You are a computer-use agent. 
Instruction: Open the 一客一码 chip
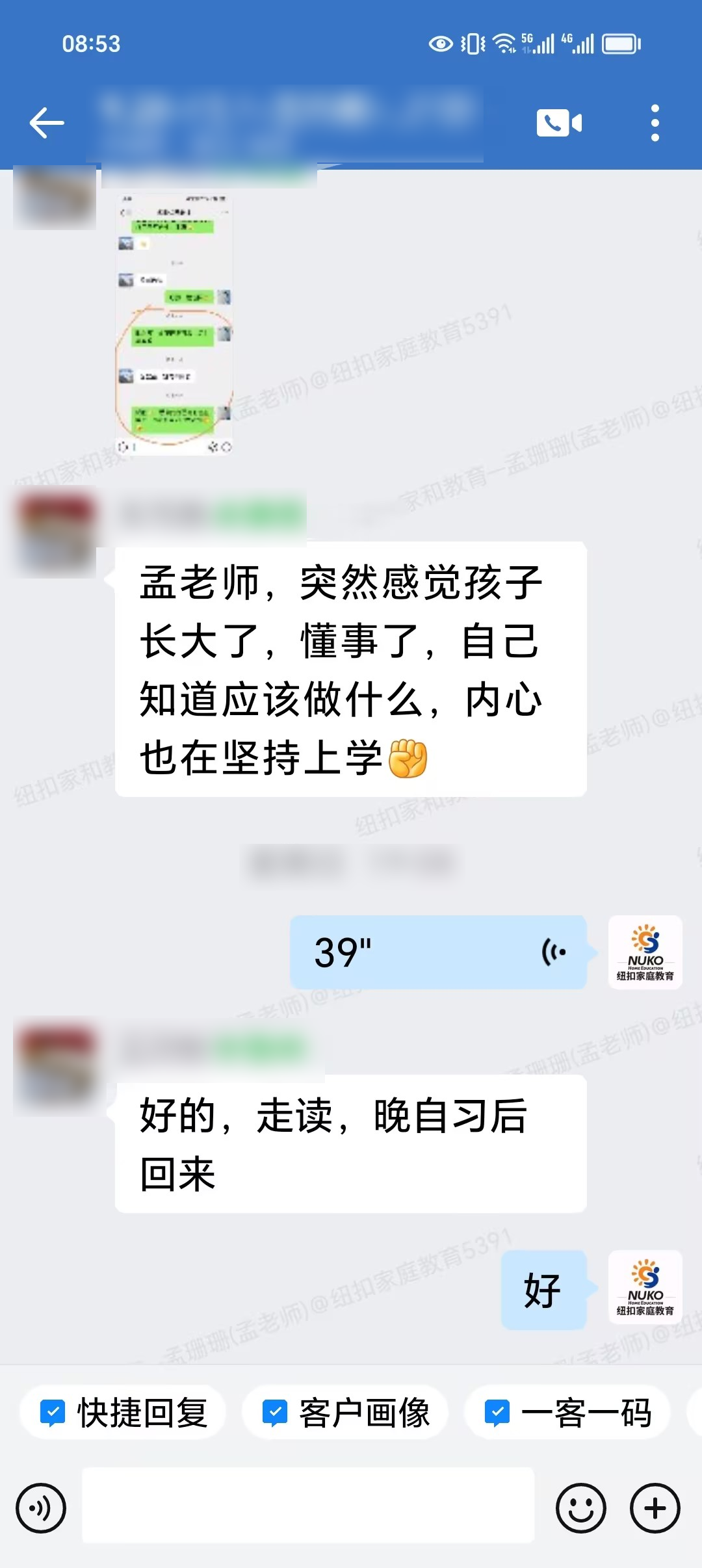567,1413
